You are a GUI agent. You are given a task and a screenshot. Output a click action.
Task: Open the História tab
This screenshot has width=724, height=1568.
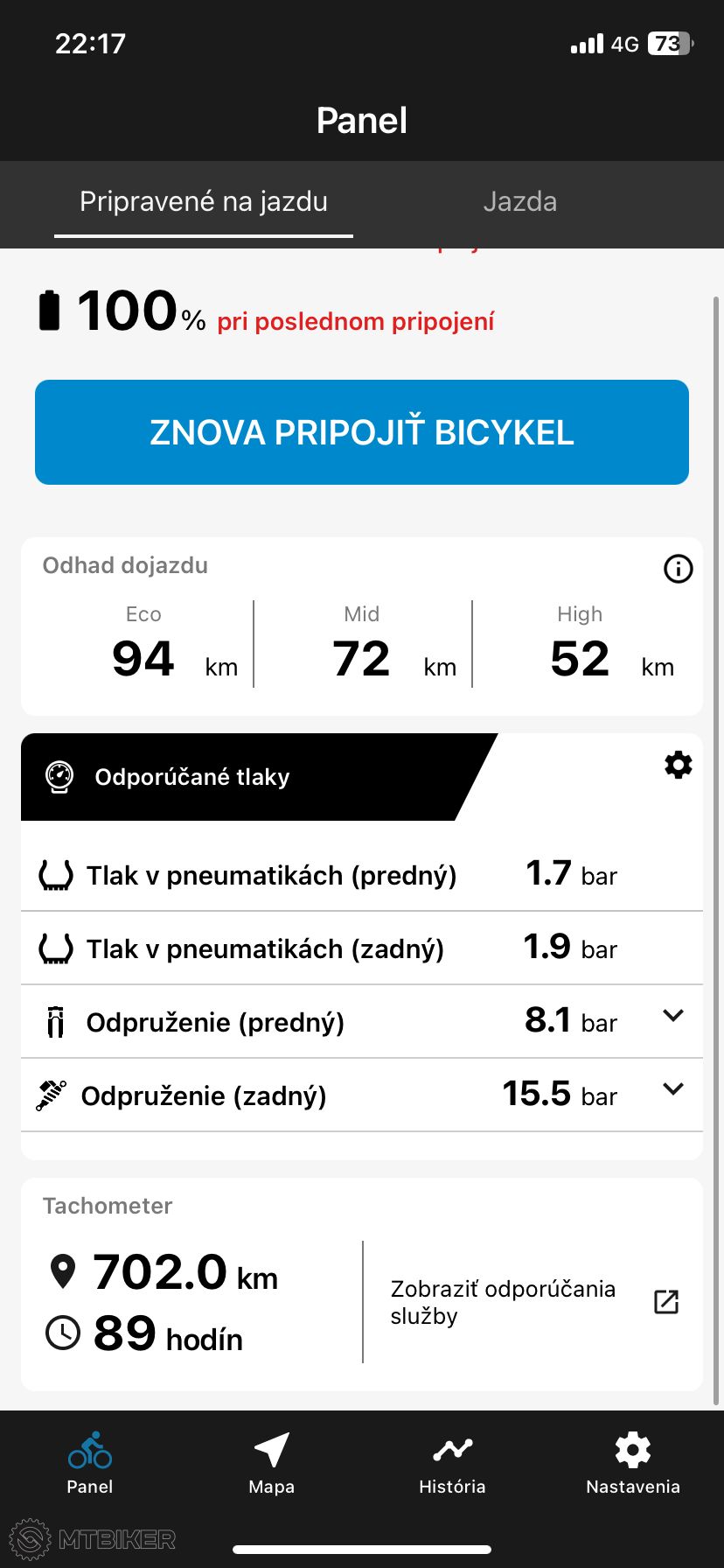(x=452, y=1463)
